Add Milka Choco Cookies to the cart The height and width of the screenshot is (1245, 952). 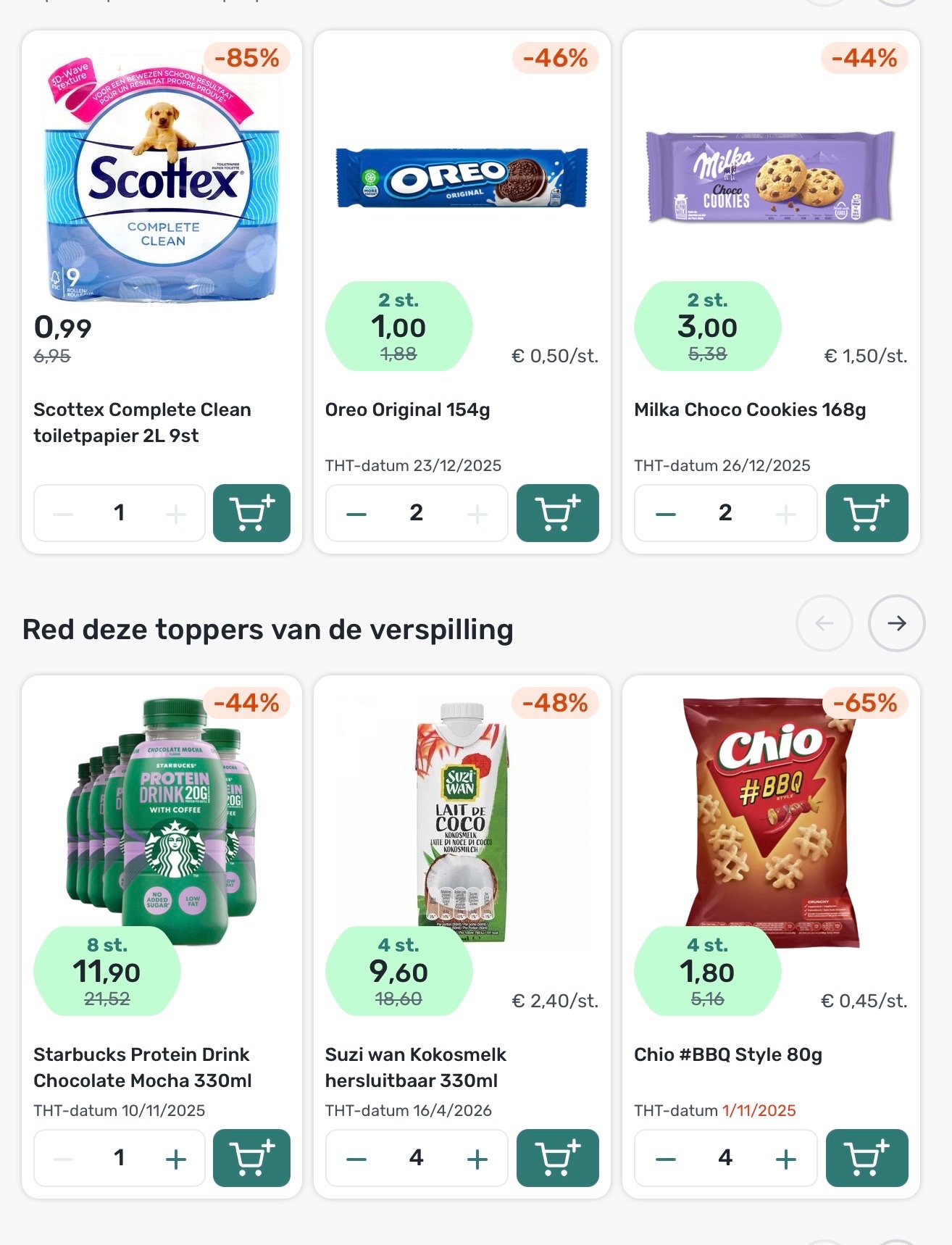click(867, 513)
